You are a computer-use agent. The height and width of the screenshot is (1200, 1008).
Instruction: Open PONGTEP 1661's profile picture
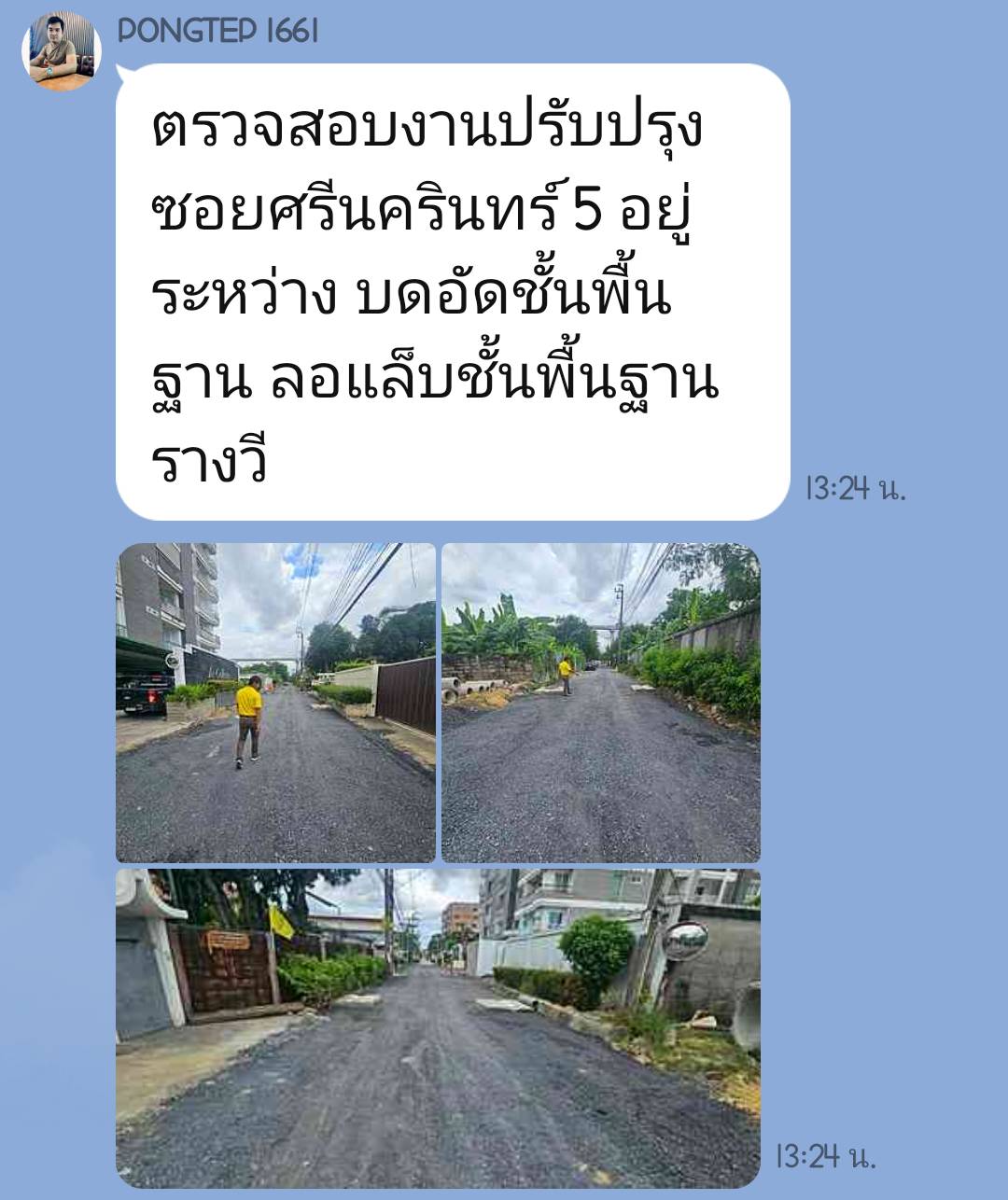(62, 51)
